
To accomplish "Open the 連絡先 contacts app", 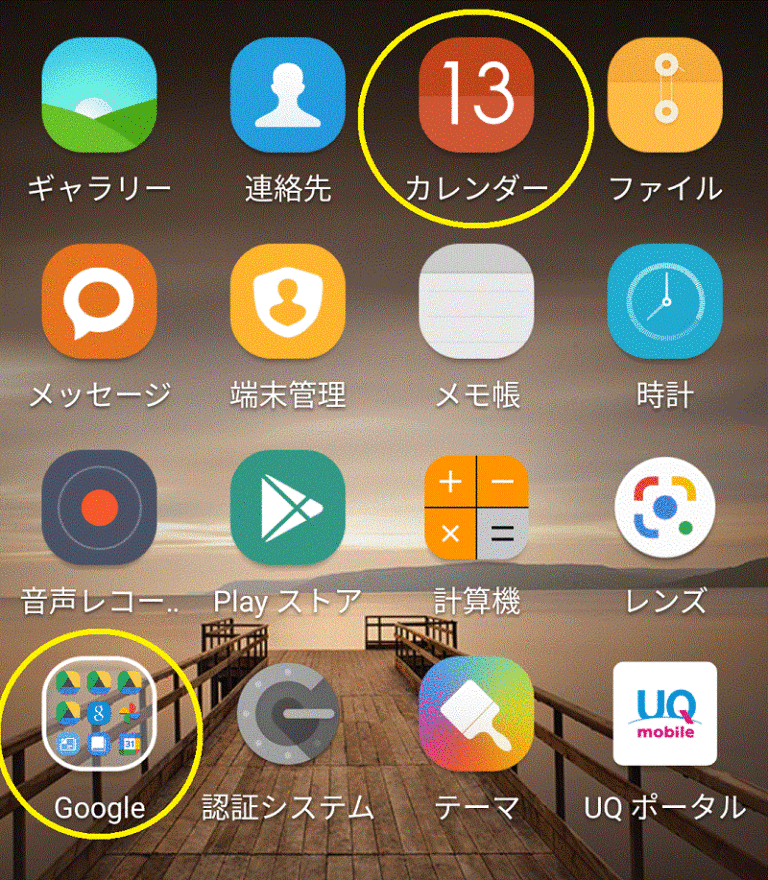I will pos(288,95).
